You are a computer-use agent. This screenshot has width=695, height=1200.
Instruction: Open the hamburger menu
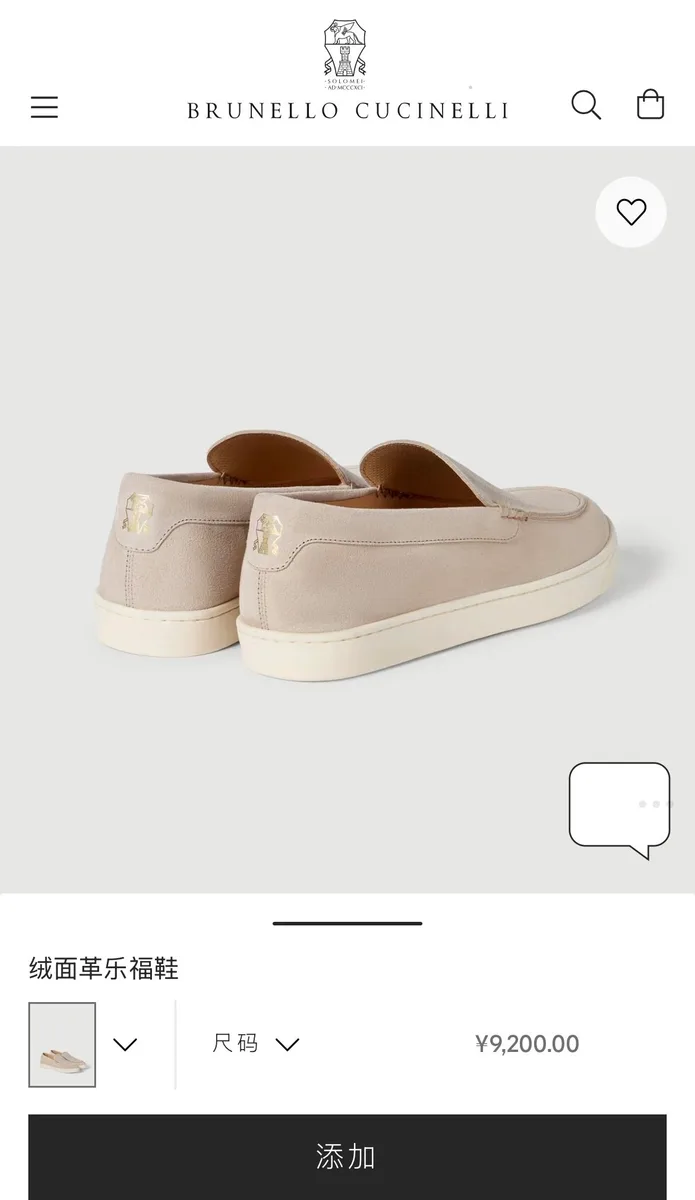click(x=44, y=107)
